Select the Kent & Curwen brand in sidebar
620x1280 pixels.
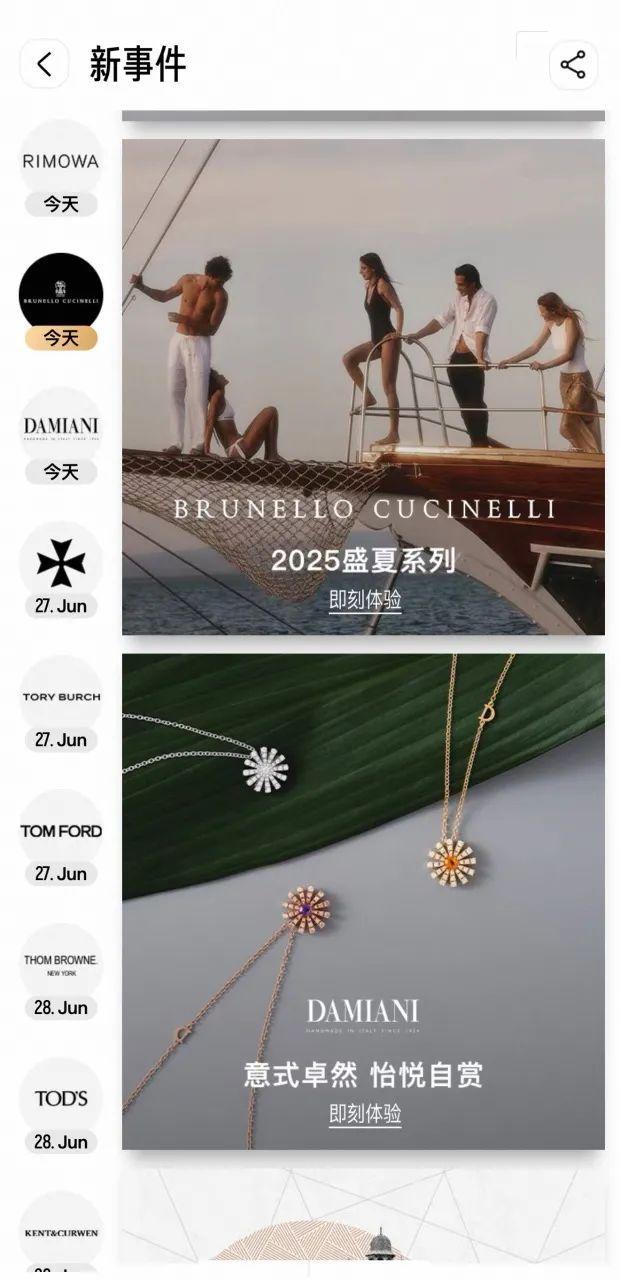pyautogui.click(x=61, y=1233)
